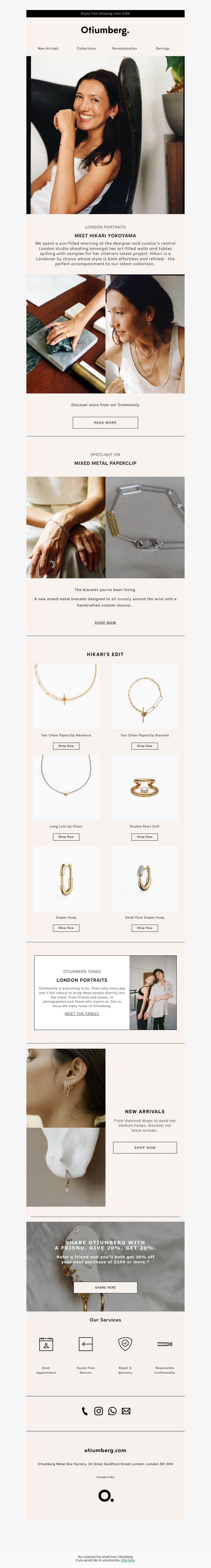Tap Shop Now under New Arrivals
Viewport: 211px width, 1568px height.
145,1147
